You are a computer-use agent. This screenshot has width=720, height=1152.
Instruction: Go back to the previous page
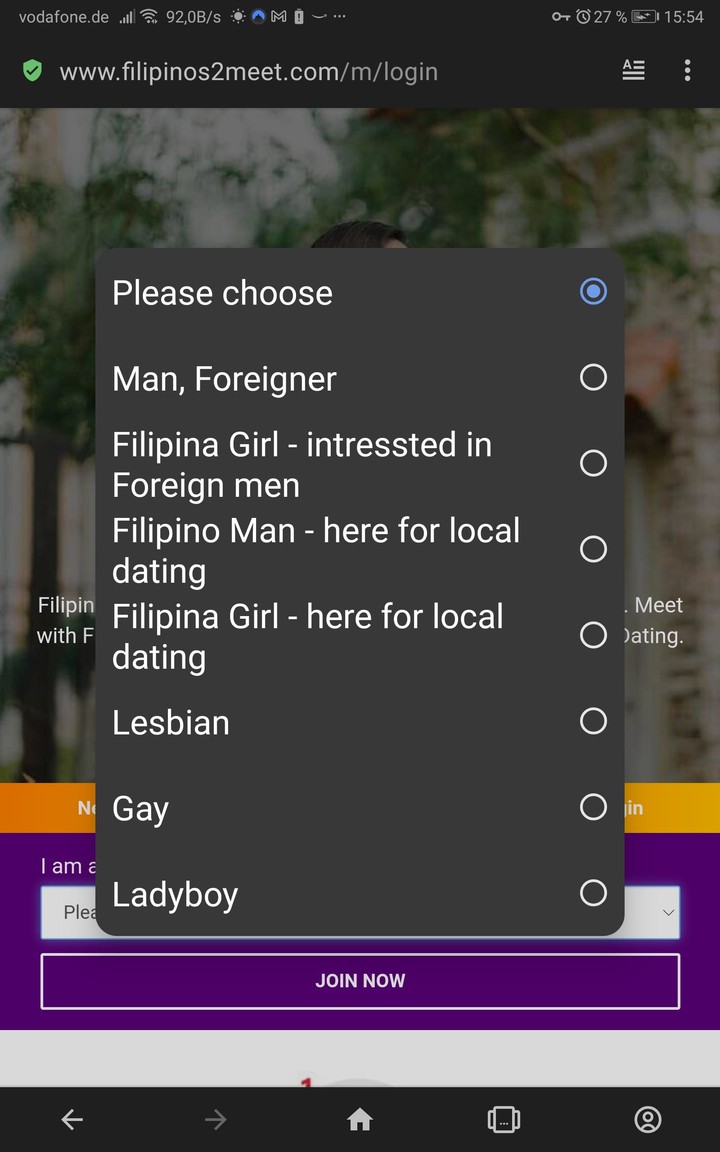point(72,1119)
